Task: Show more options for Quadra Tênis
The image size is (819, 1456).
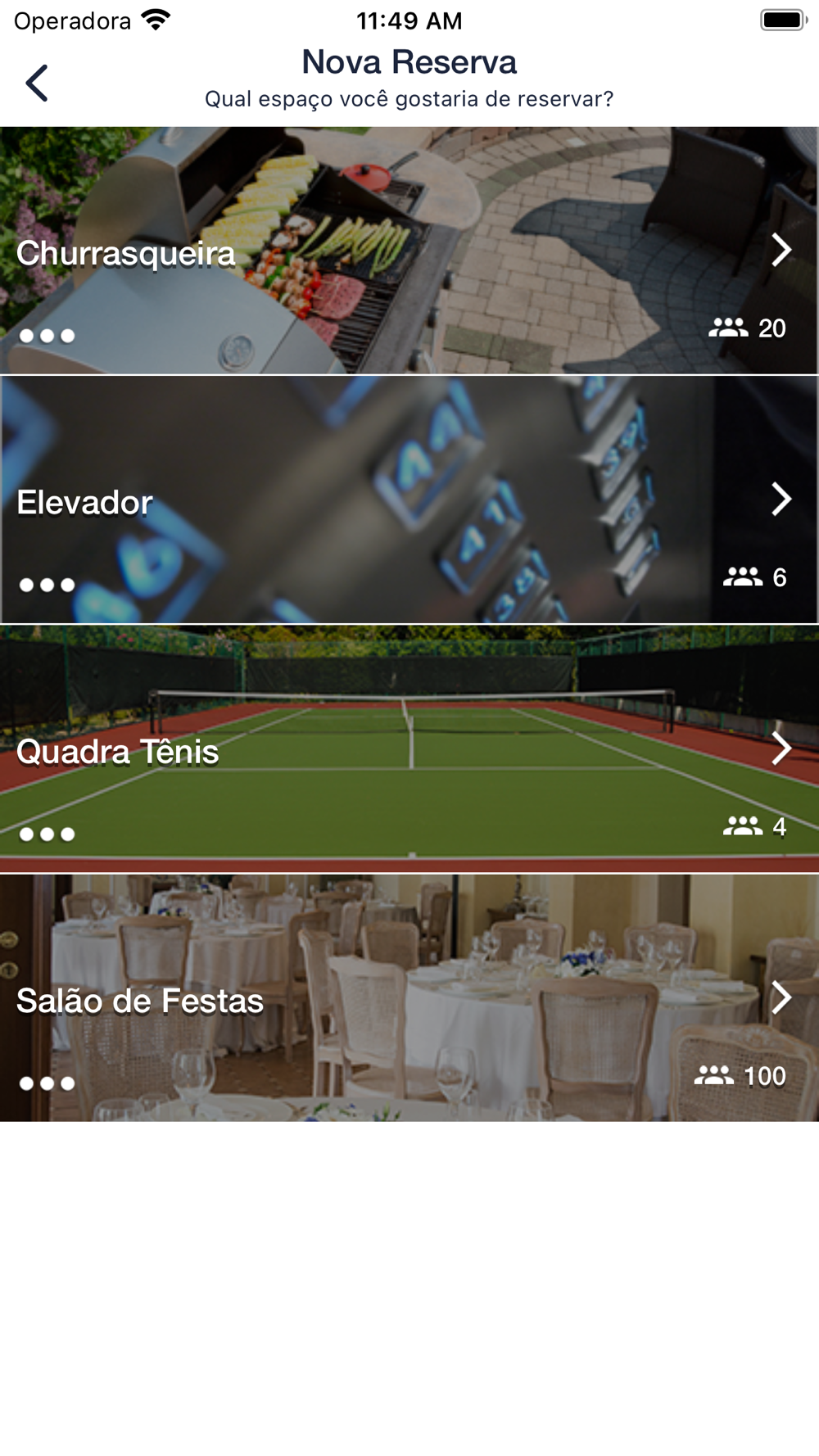Action: click(47, 834)
